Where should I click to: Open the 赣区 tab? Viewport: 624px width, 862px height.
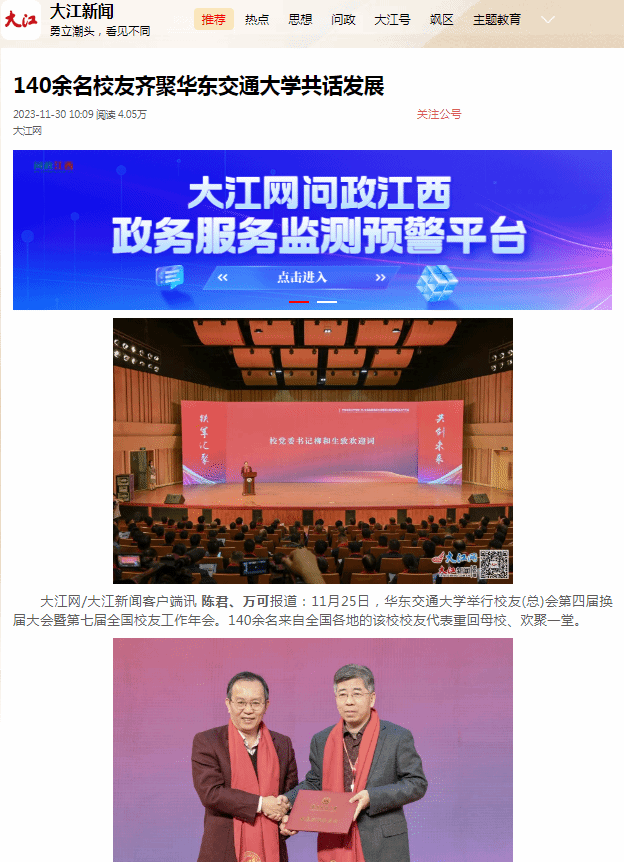pyautogui.click(x=441, y=19)
